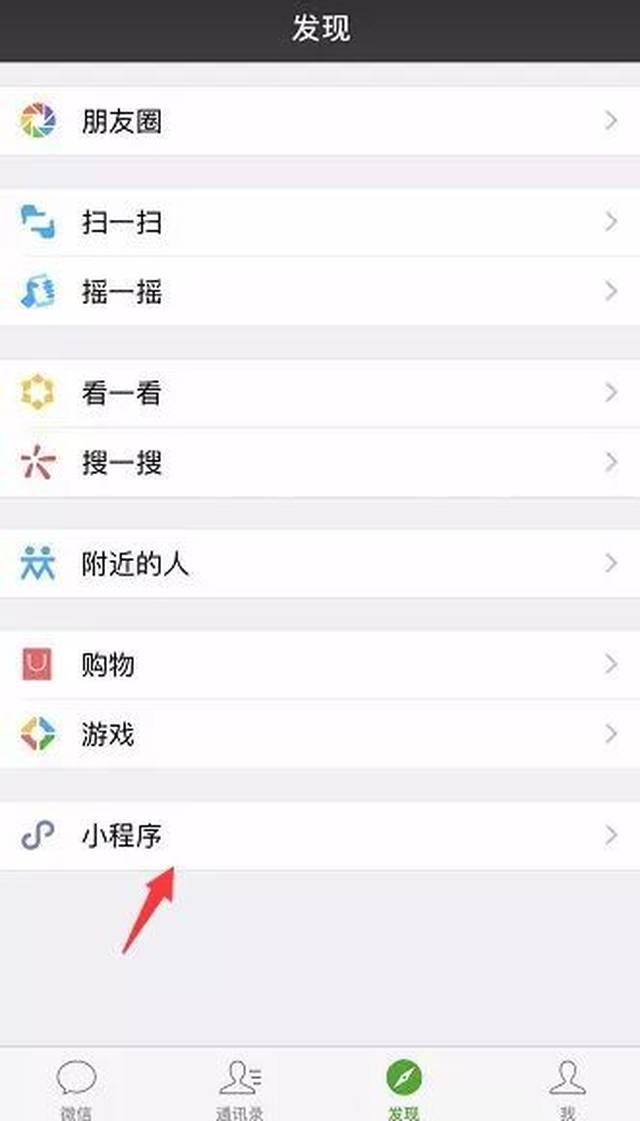Launch 小程序 mini programs
This screenshot has height=1121, width=640.
320,836
